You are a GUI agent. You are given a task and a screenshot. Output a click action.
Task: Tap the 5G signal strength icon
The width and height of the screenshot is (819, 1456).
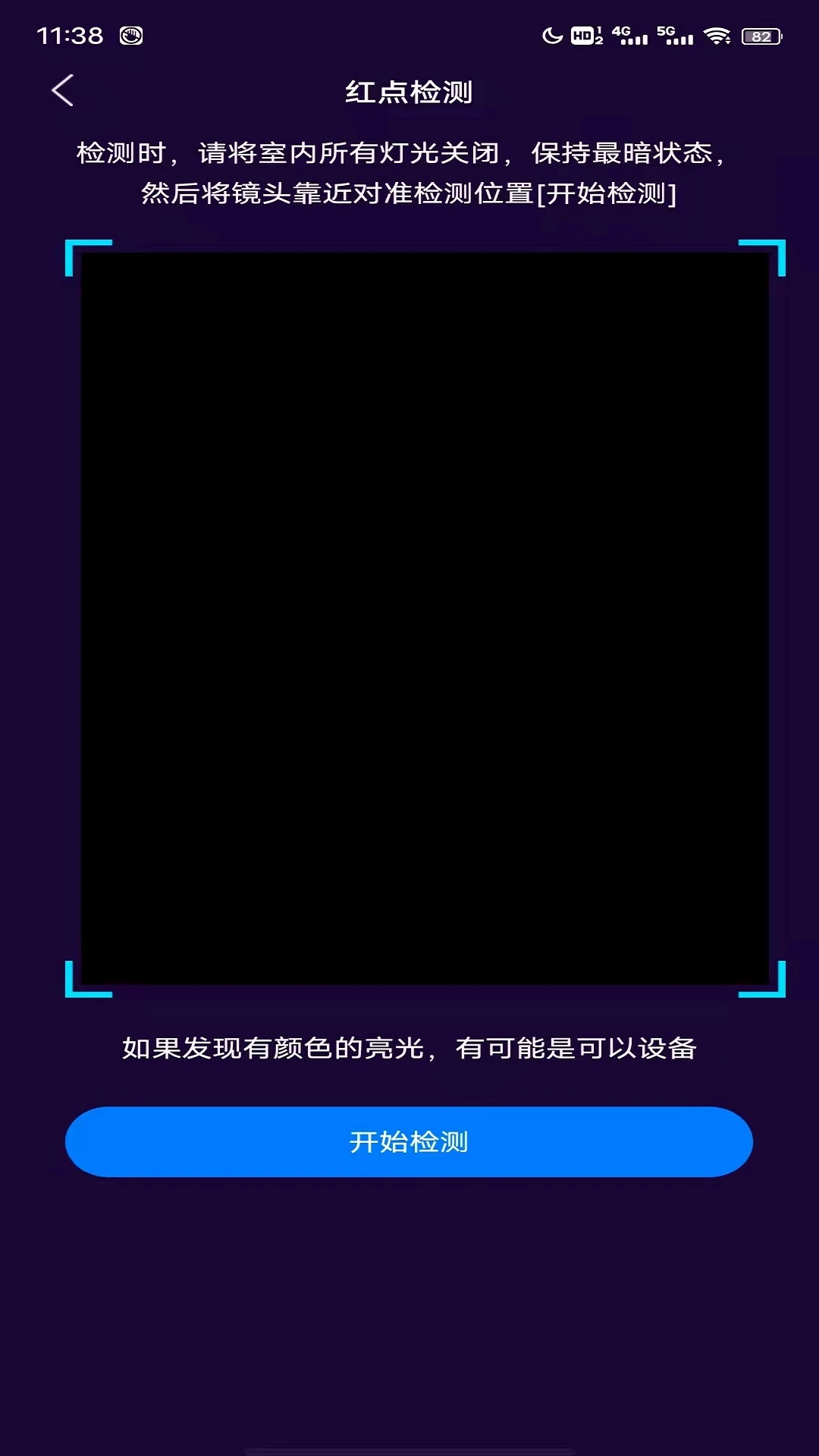coord(675,35)
